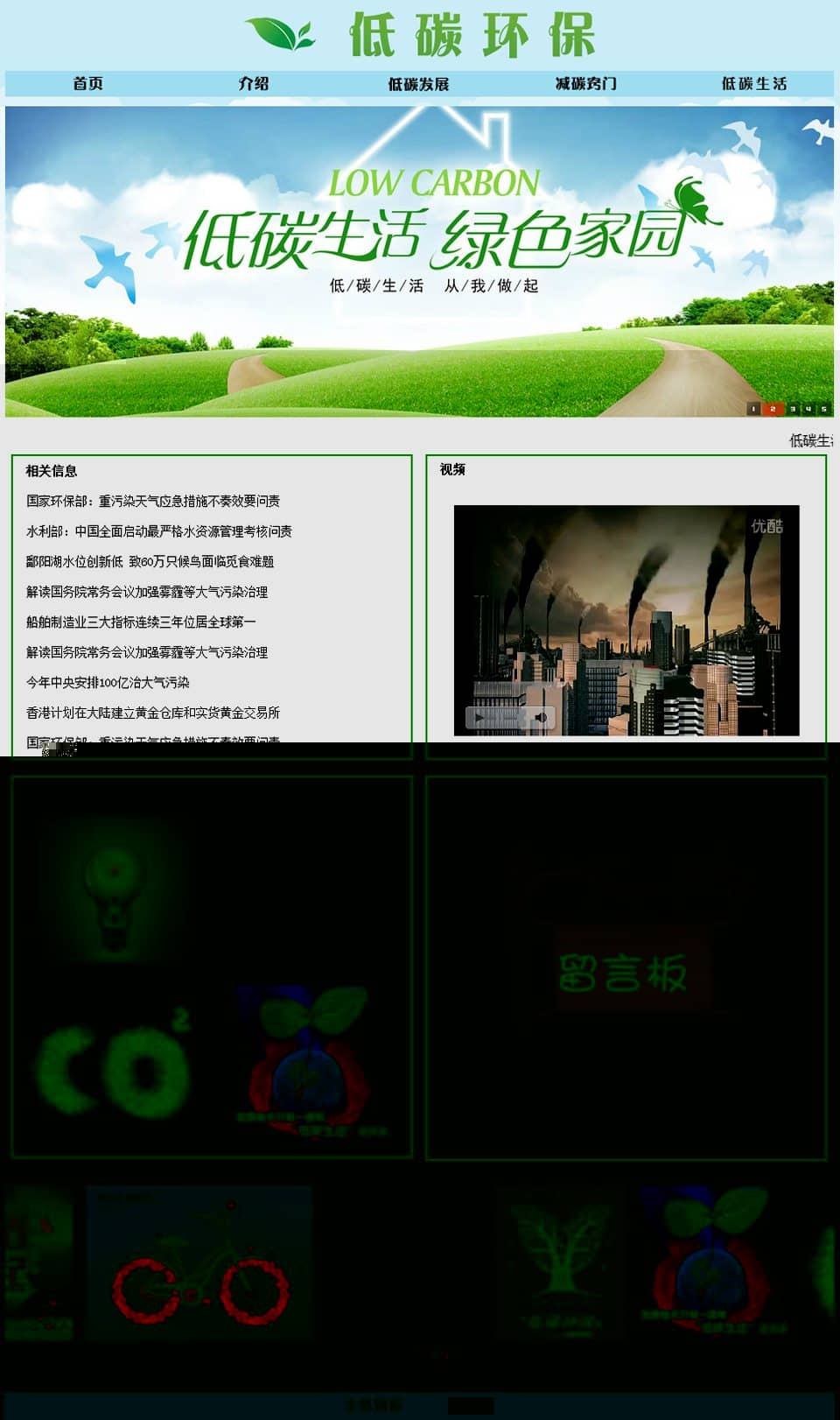Open 船舶制造业三大指标 article link

[x=141, y=622]
